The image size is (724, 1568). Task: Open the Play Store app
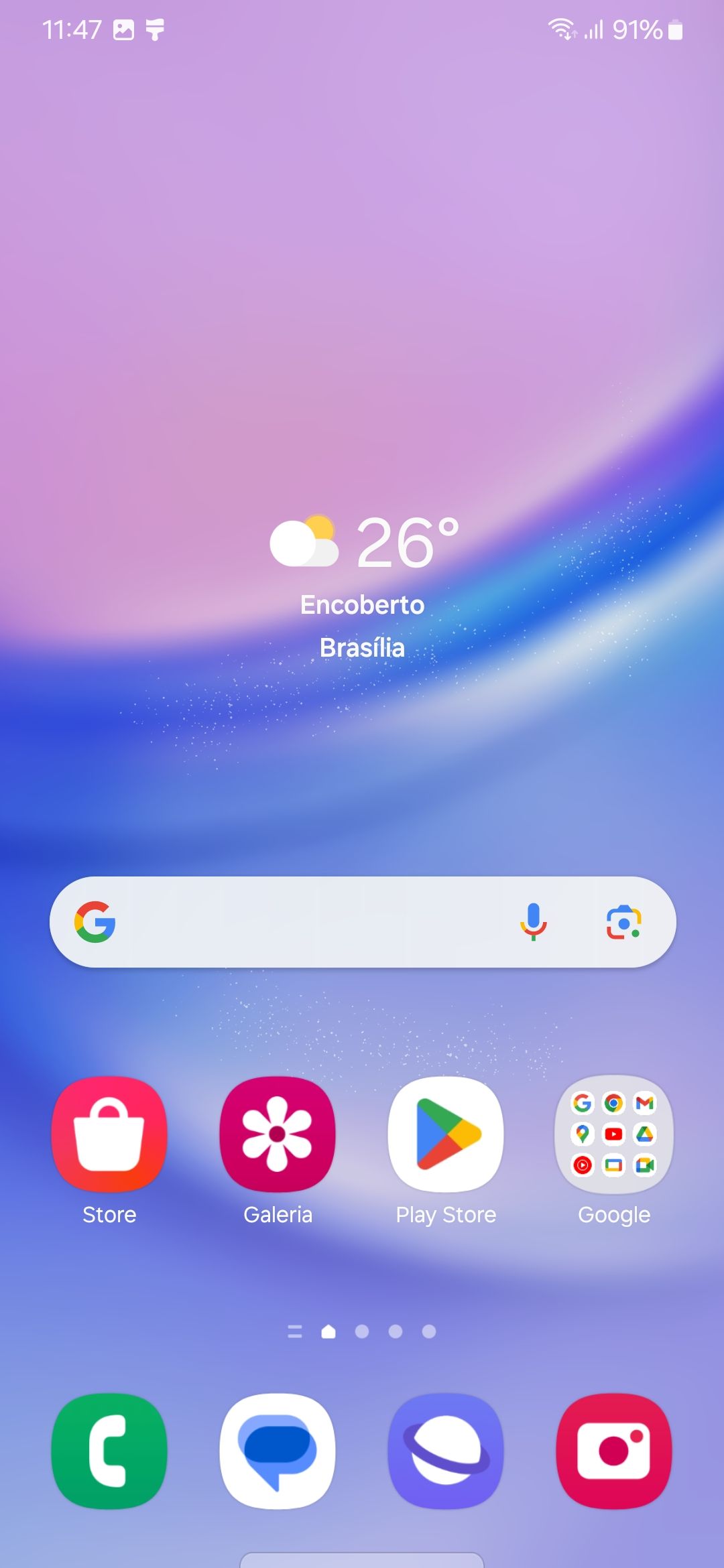[x=446, y=1134]
